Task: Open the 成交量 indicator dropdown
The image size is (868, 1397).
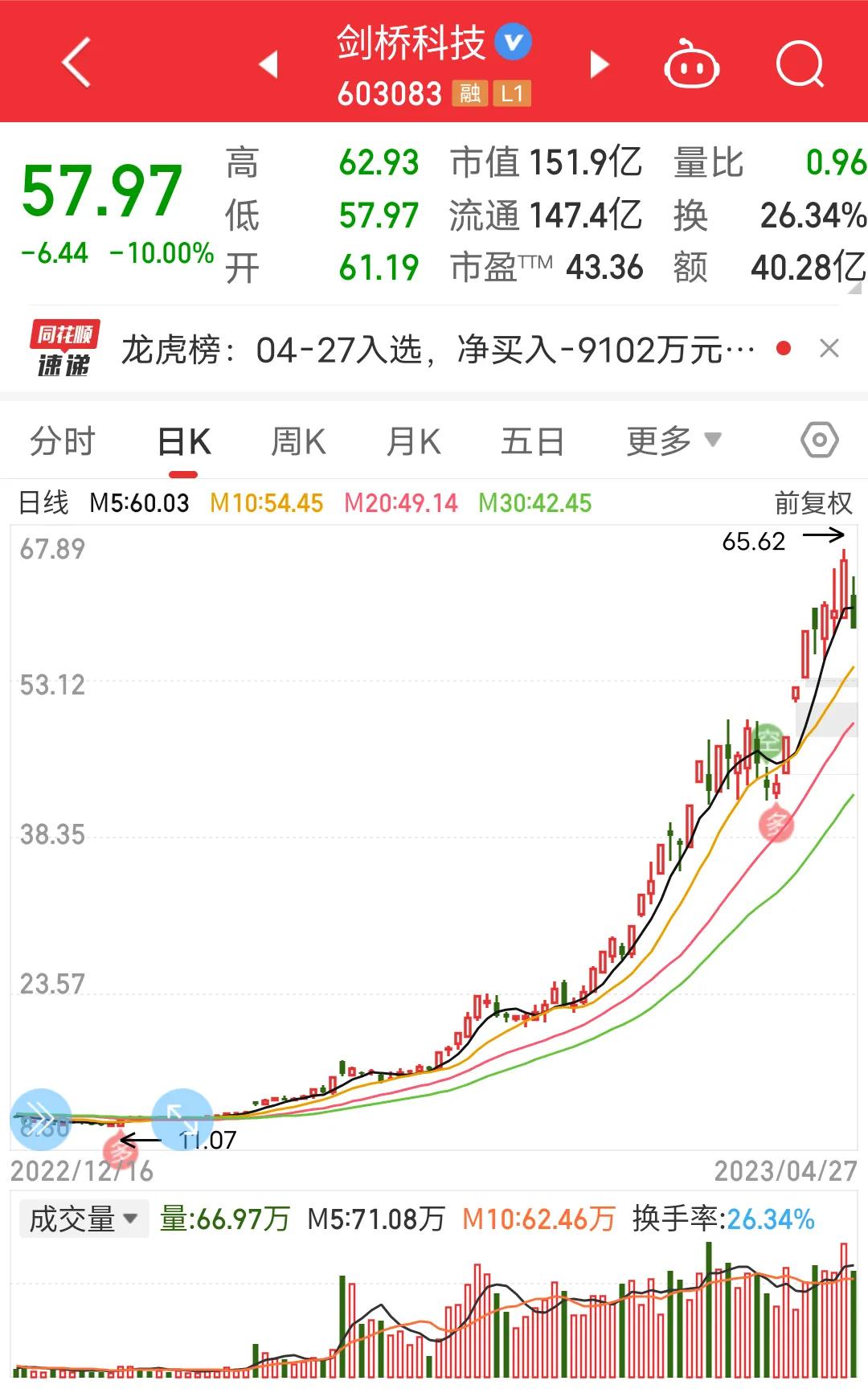Action: (x=84, y=1219)
